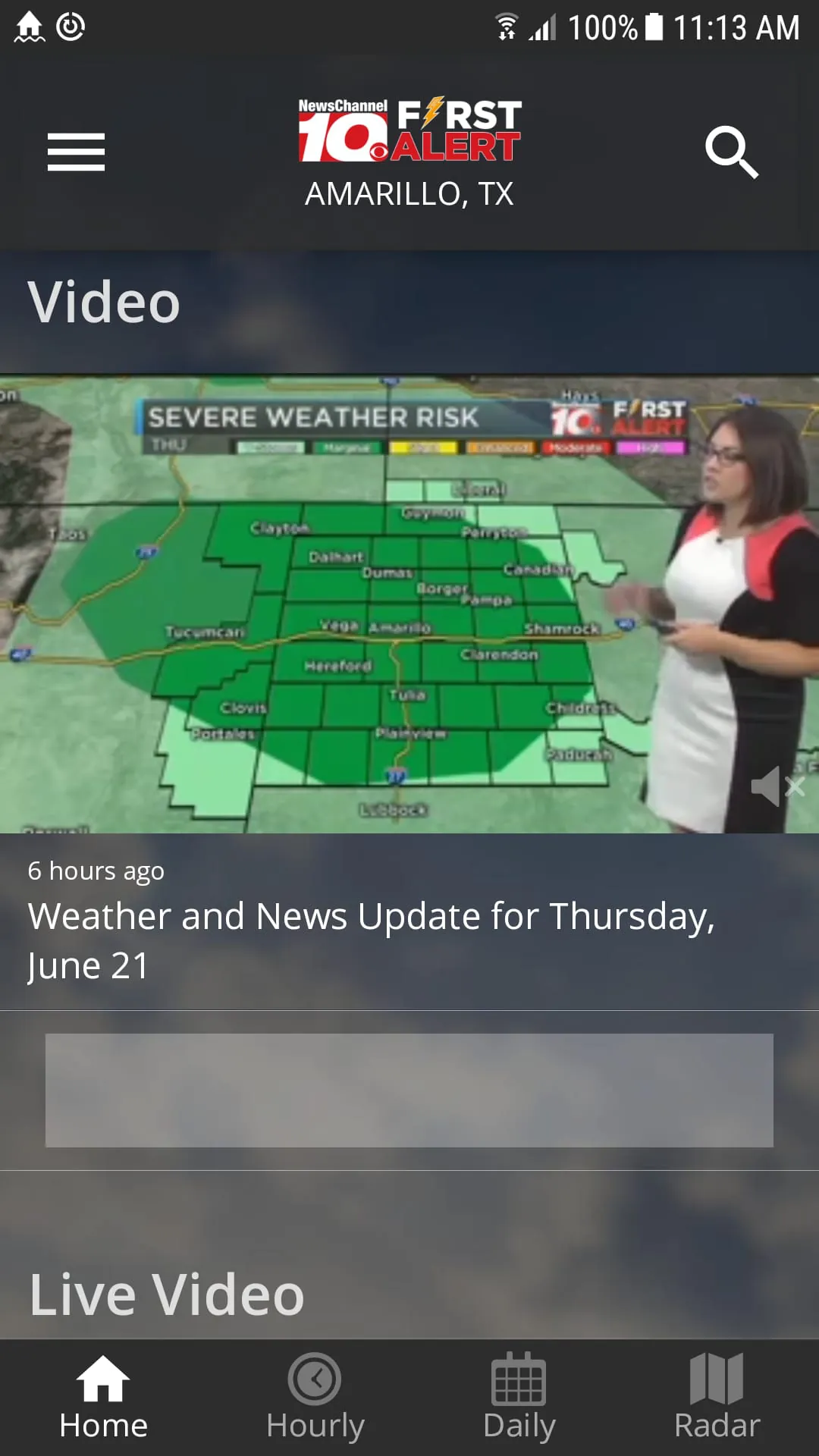Open the hamburger navigation menu
819x1456 pixels.
tap(76, 152)
